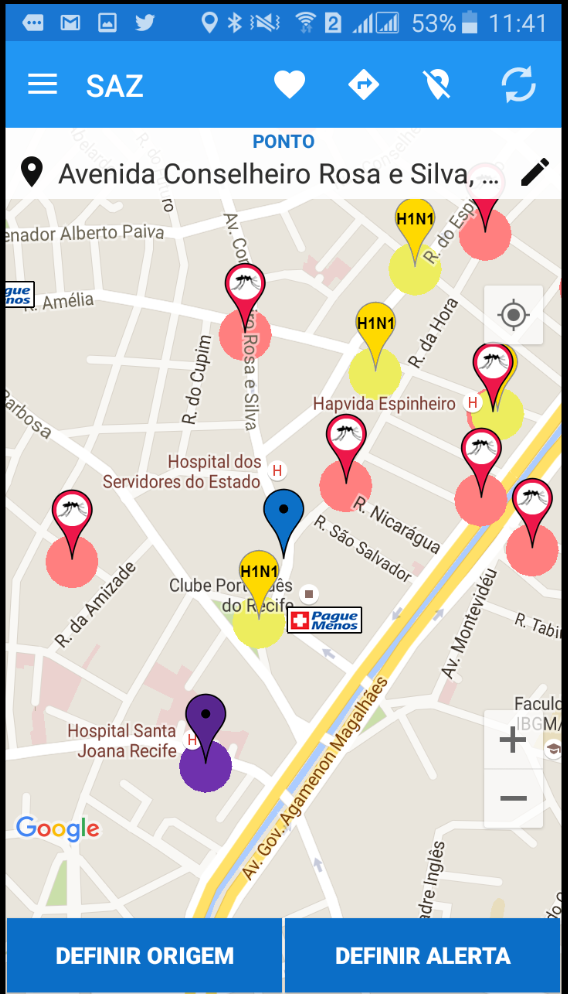Open the purple pin near Hospital Santa Joana
Image resolution: width=568 pixels, height=994 pixels.
pyautogui.click(x=205, y=728)
